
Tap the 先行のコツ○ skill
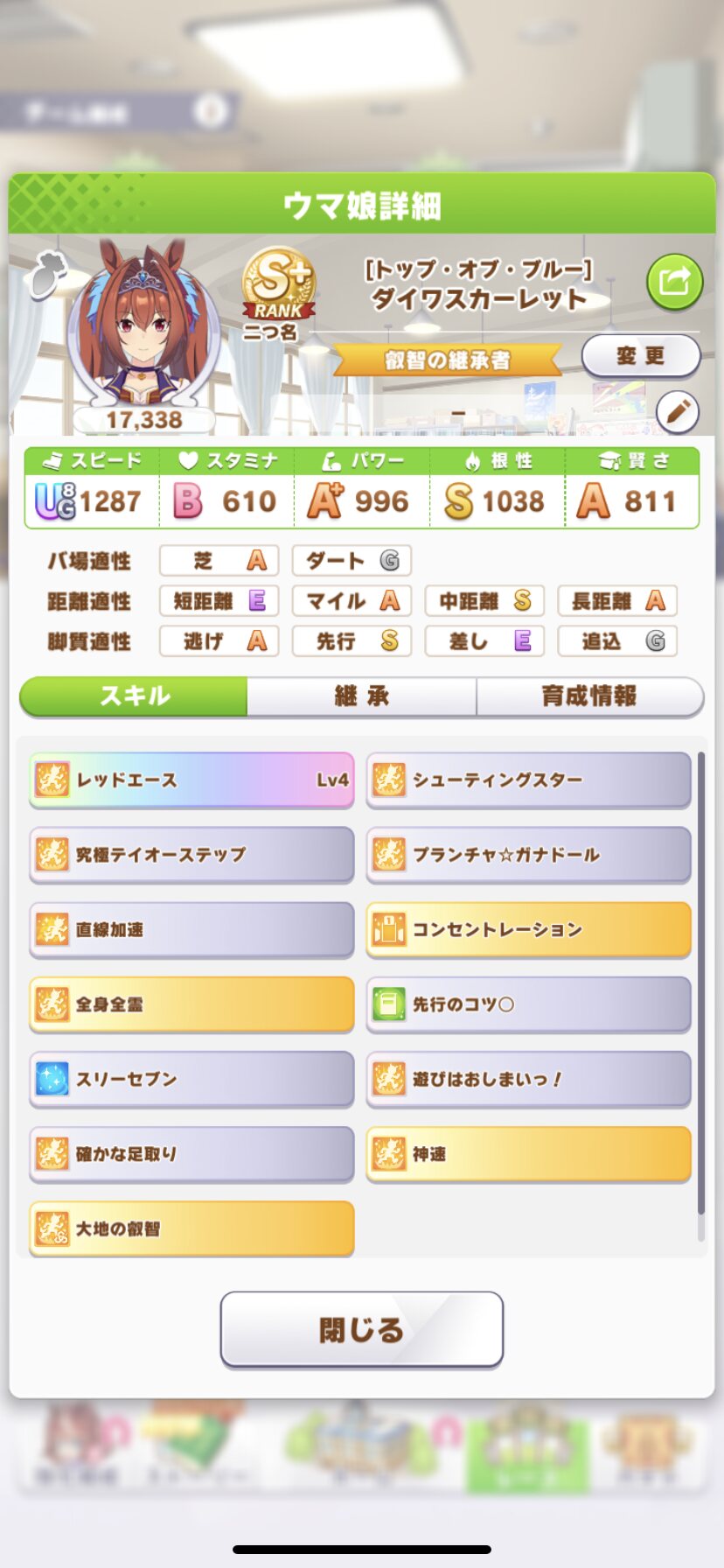[x=528, y=1004]
